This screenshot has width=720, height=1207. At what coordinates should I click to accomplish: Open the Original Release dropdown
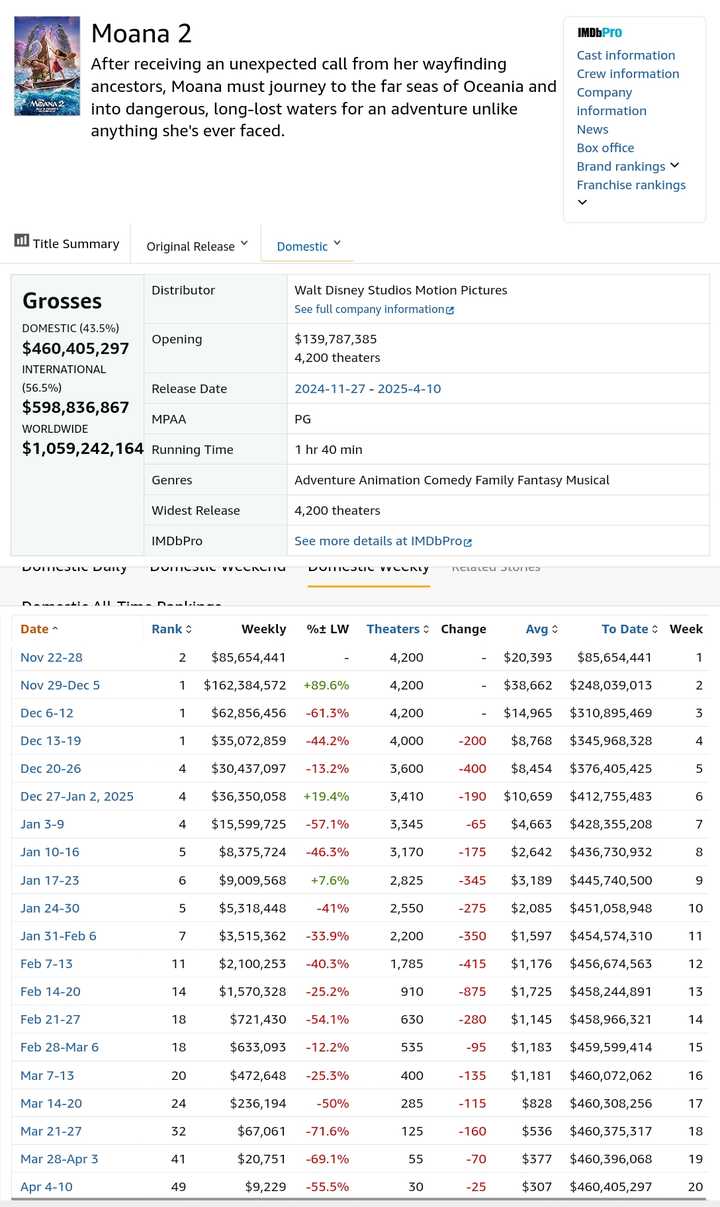197,245
